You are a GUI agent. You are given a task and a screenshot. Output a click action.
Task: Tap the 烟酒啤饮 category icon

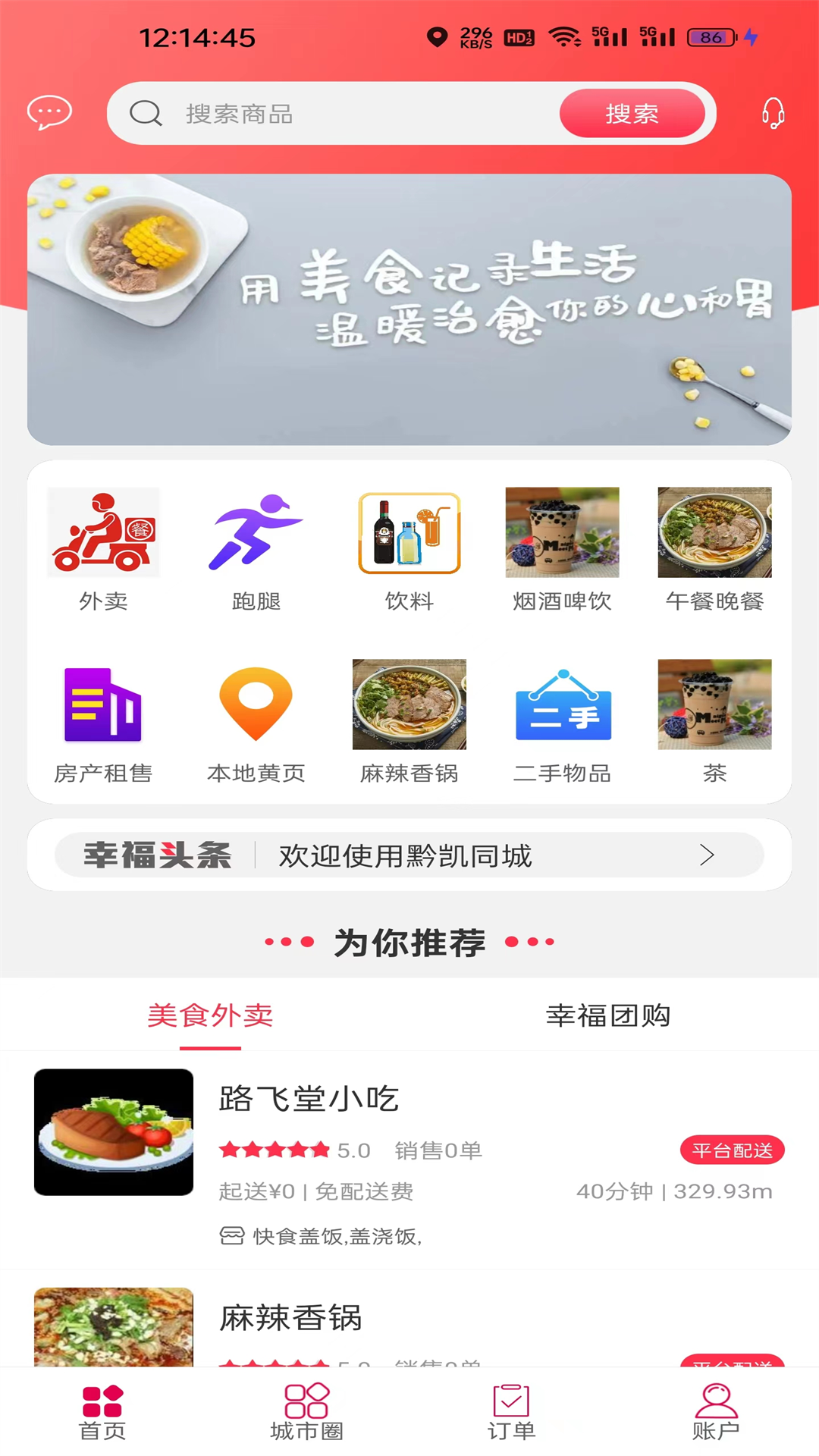tap(562, 532)
